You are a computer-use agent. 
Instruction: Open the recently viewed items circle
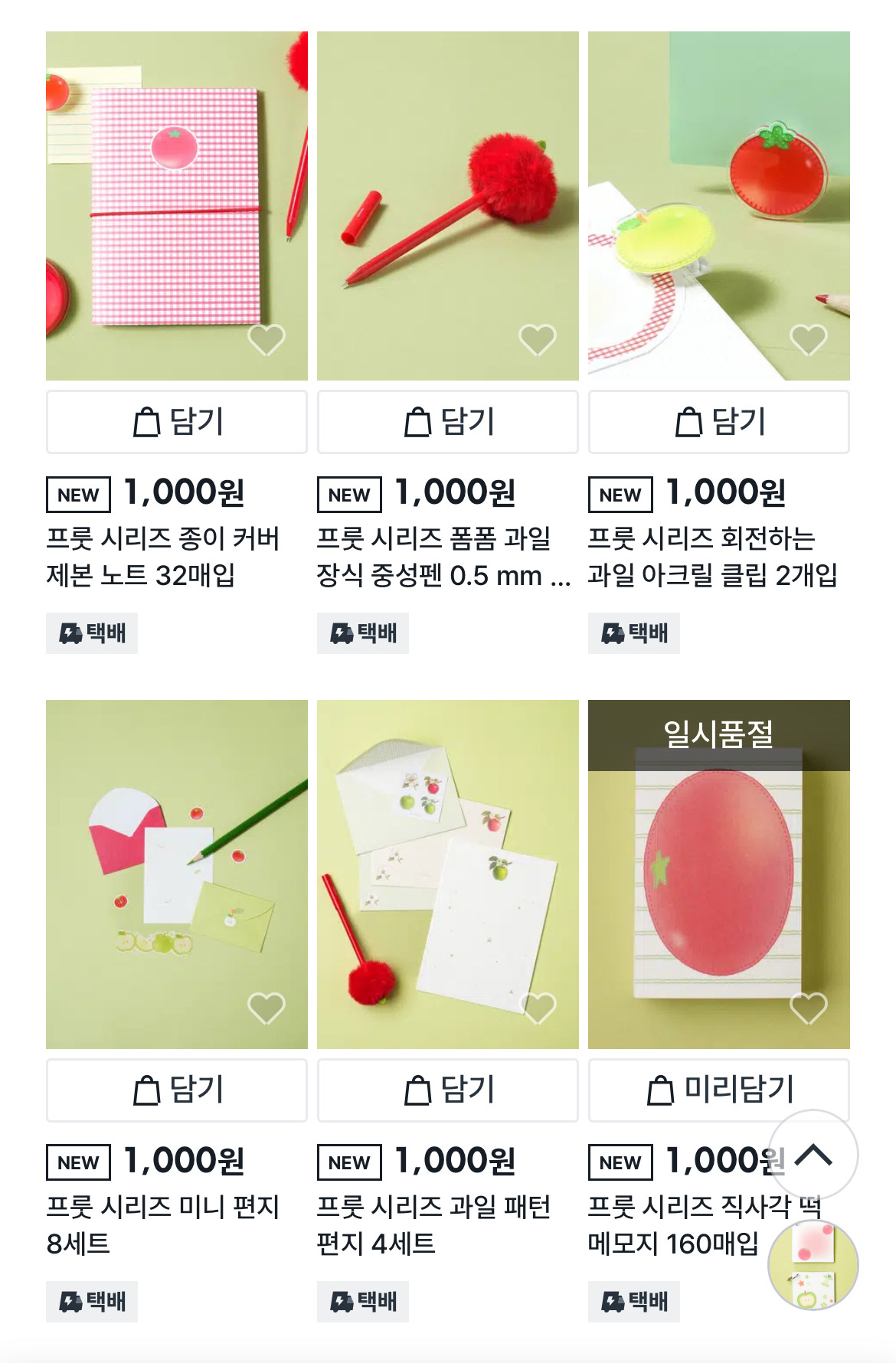pyautogui.click(x=813, y=1265)
